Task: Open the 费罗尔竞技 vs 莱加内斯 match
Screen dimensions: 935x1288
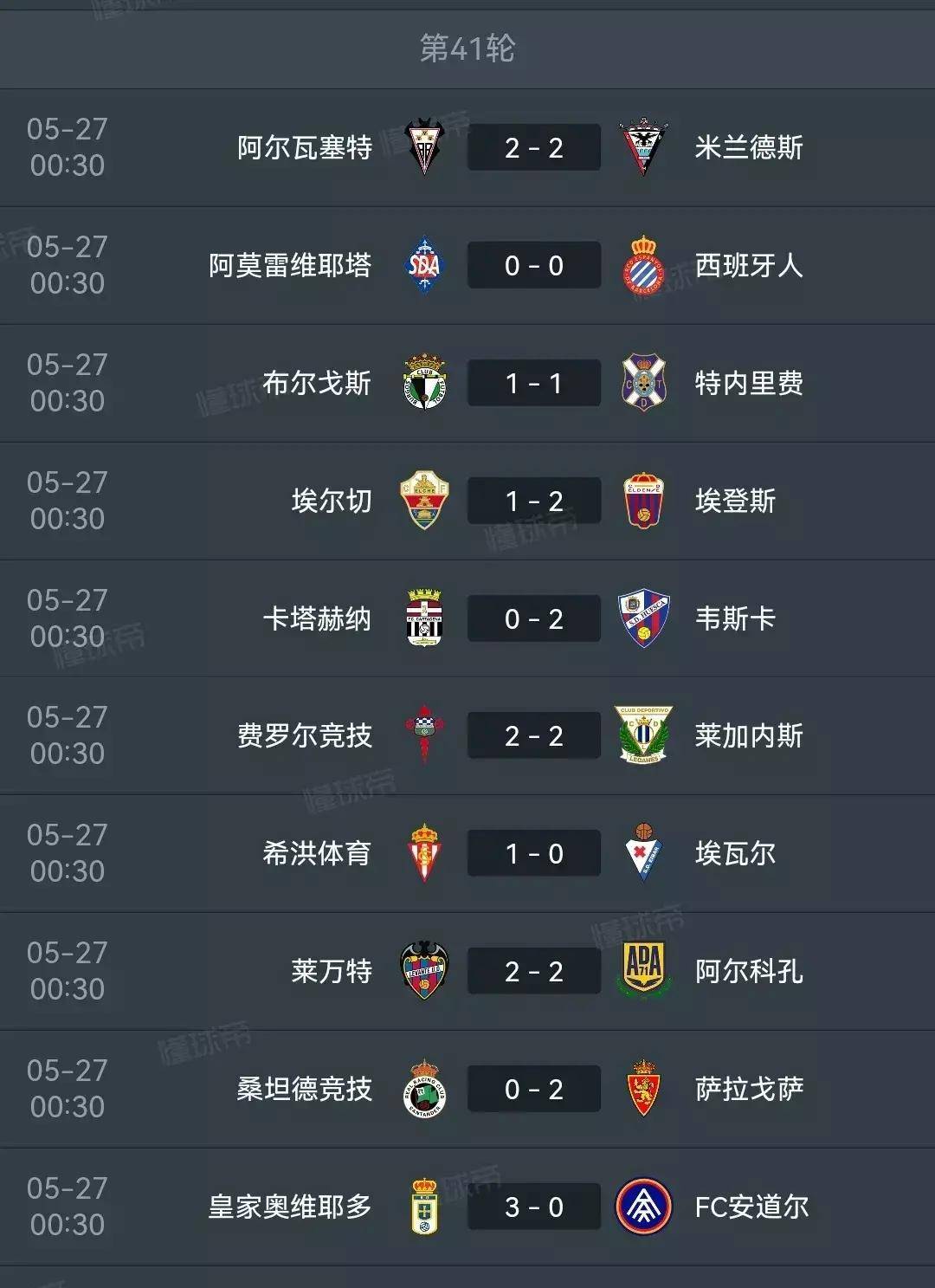Action: pos(533,735)
